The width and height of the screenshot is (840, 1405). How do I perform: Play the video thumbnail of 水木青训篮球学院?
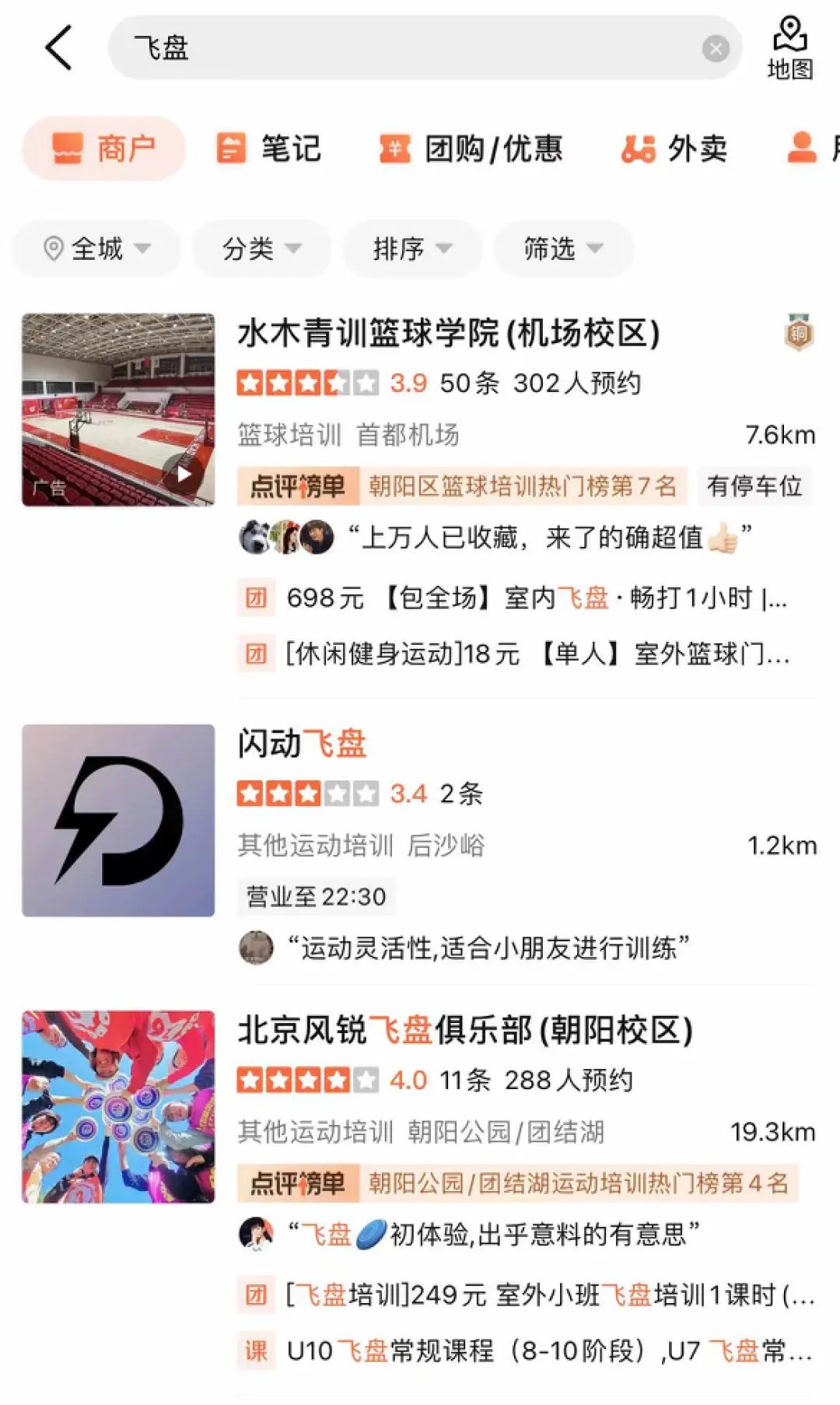pos(184,474)
